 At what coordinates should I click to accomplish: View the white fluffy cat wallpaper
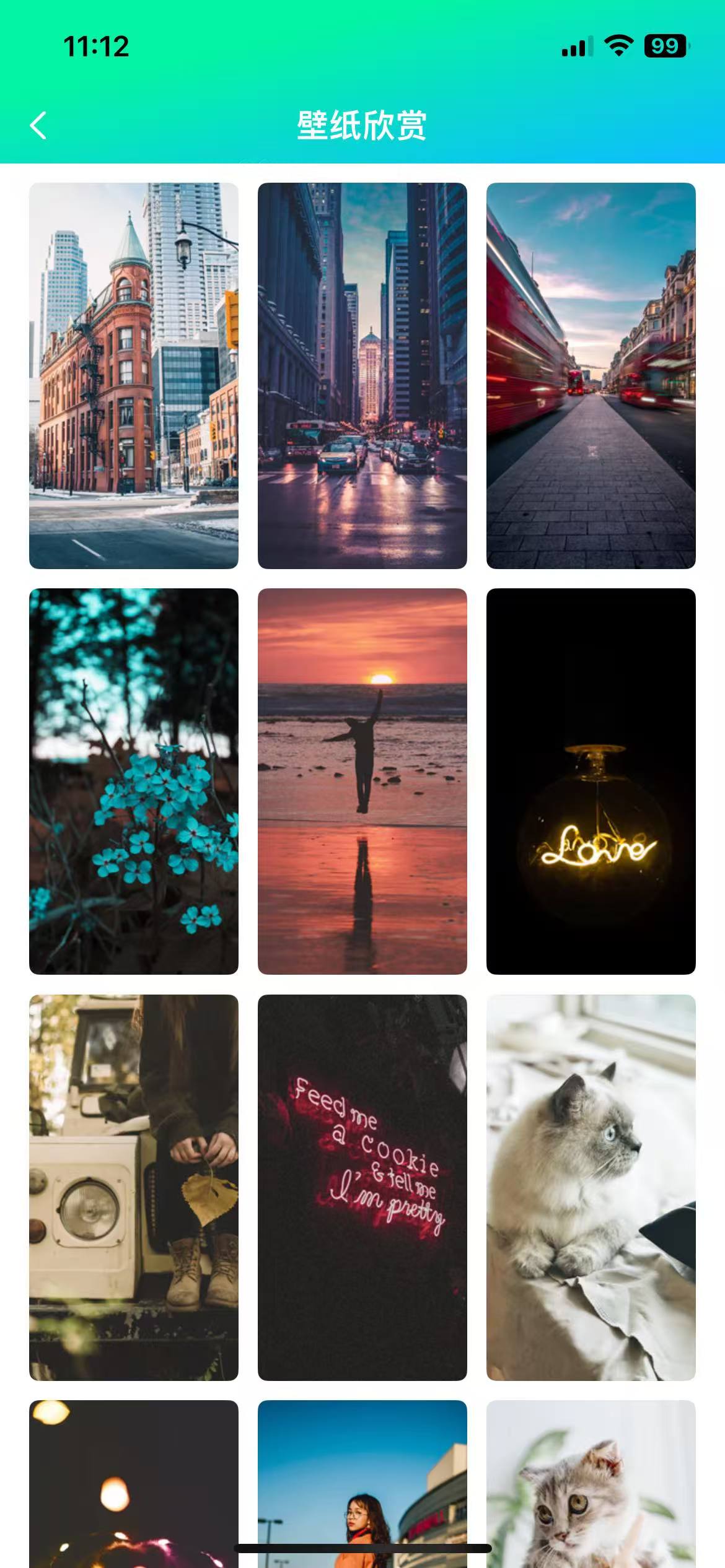coord(591,1187)
